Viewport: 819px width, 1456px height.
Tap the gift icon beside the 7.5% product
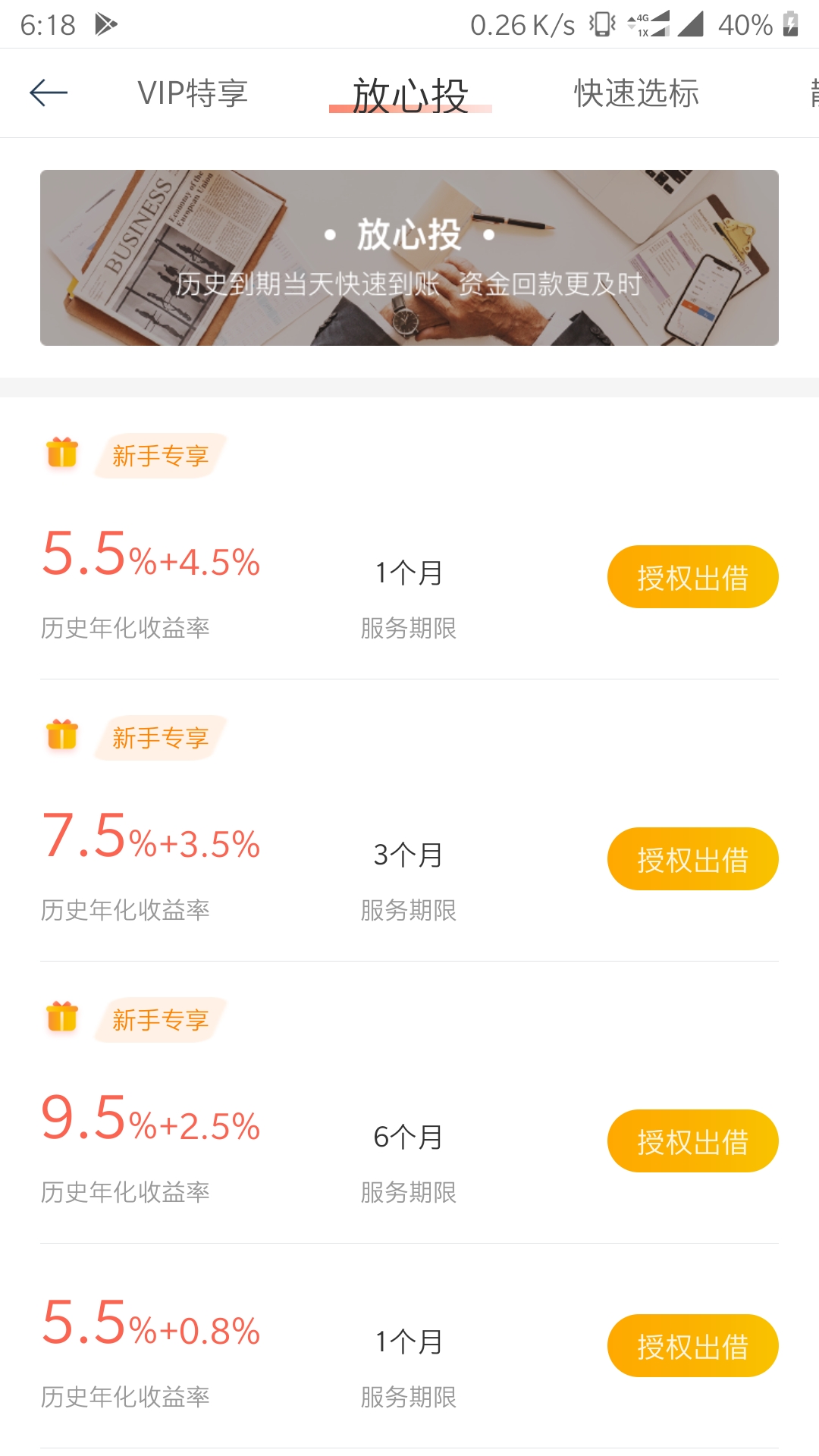[x=63, y=736]
